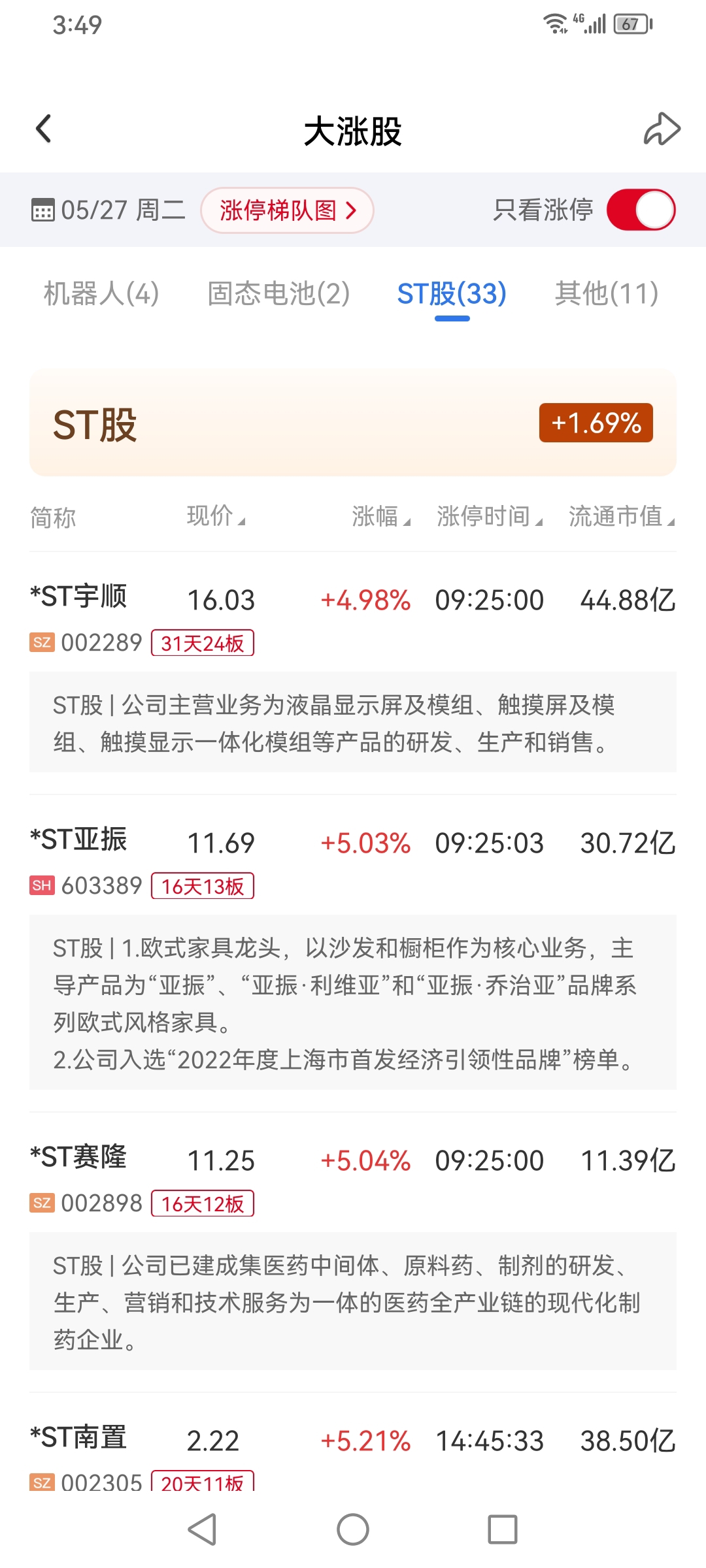Screen dimensions: 706x1568
Task: Share this 大涨股 page
Action: tap(662, 129)
